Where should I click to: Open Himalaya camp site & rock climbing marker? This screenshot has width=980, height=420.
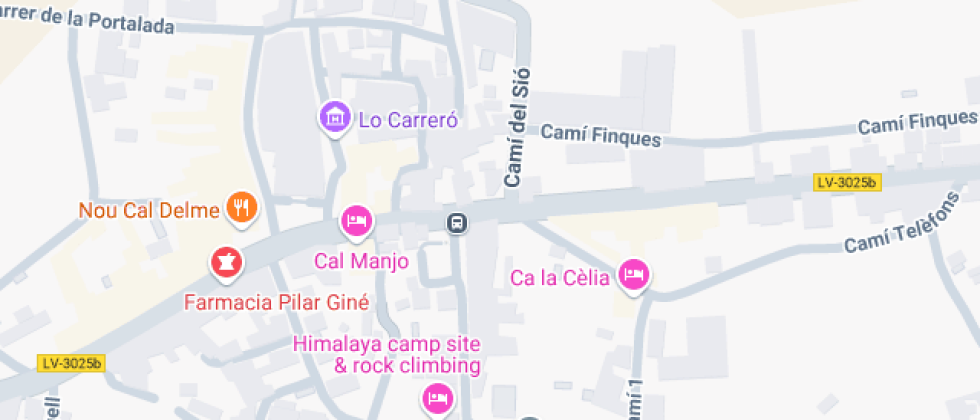(436, 398)
